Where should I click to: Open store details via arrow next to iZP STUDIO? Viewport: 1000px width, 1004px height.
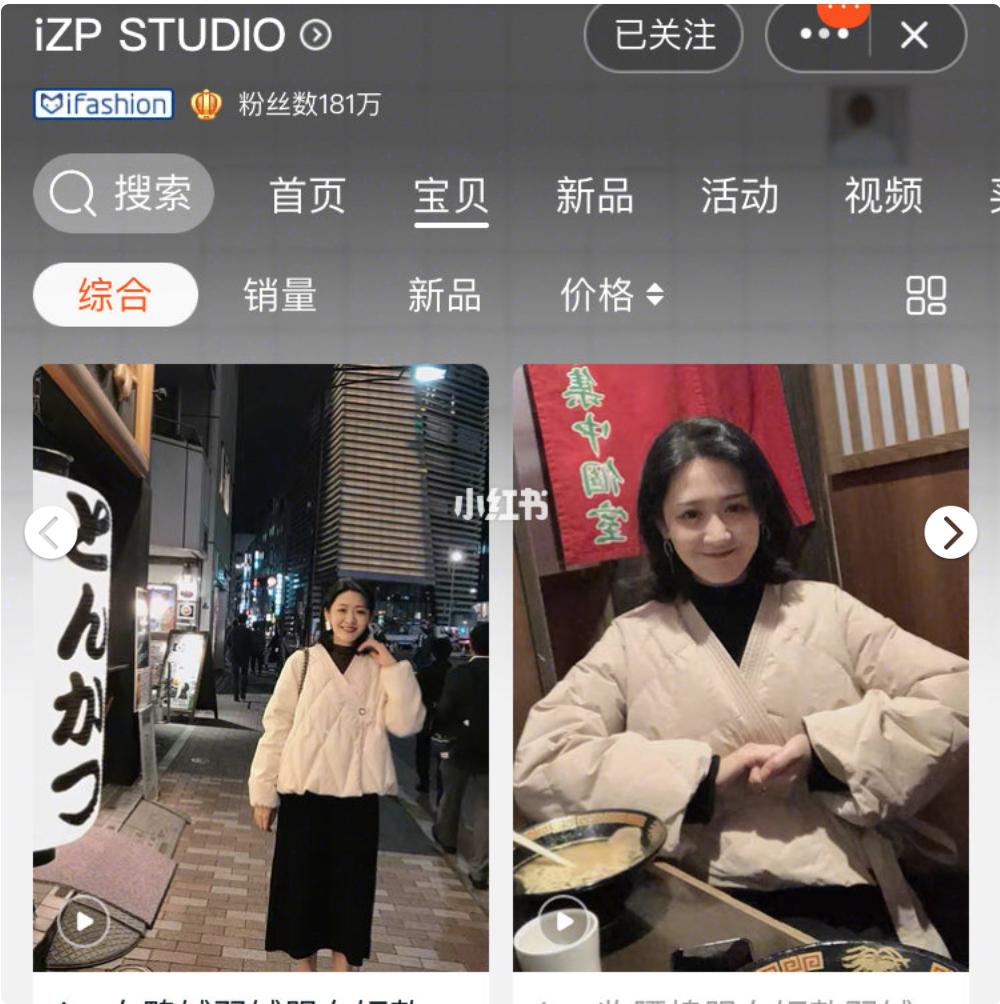[x=316, y=32]
